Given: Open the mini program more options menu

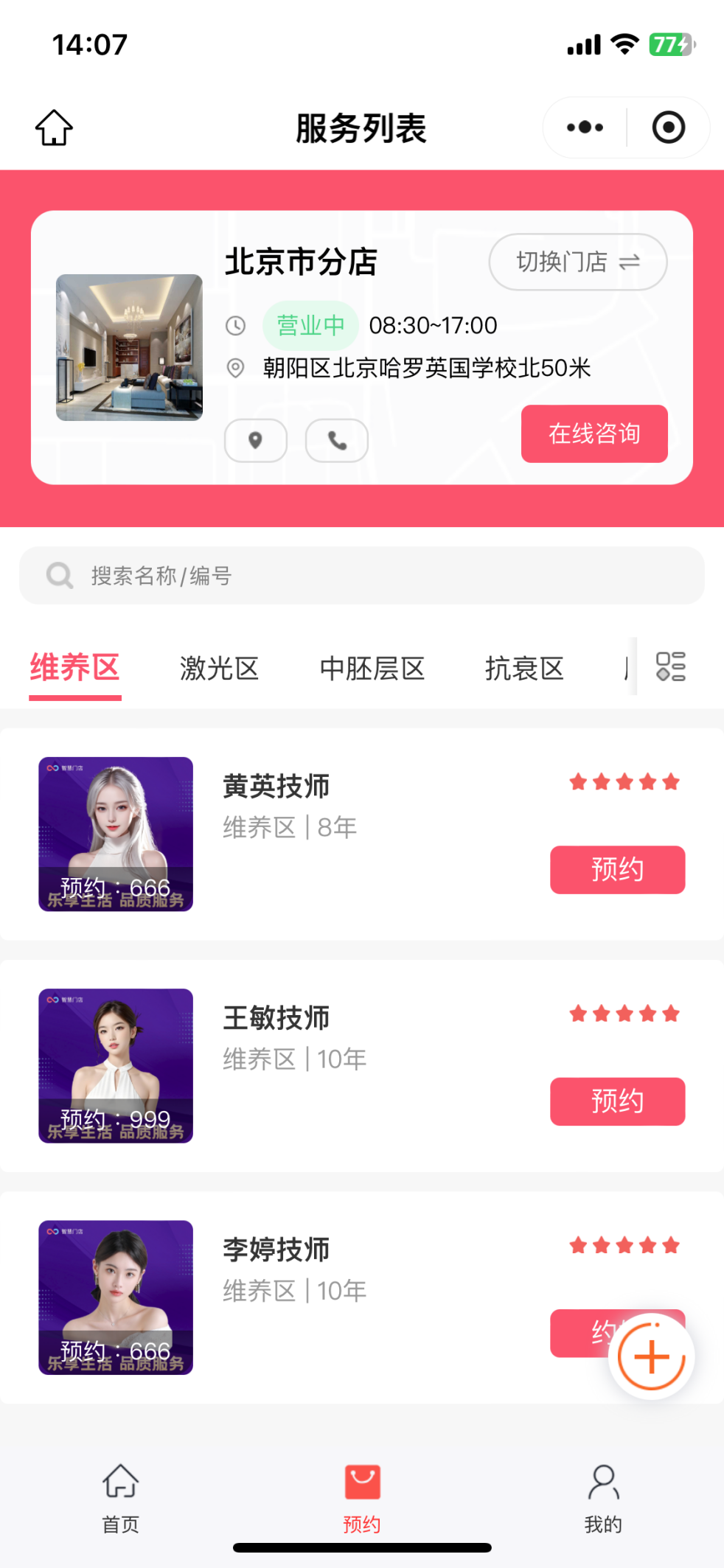Looking at the screenshot, I should pyautogui.click(x=585, y=128).
